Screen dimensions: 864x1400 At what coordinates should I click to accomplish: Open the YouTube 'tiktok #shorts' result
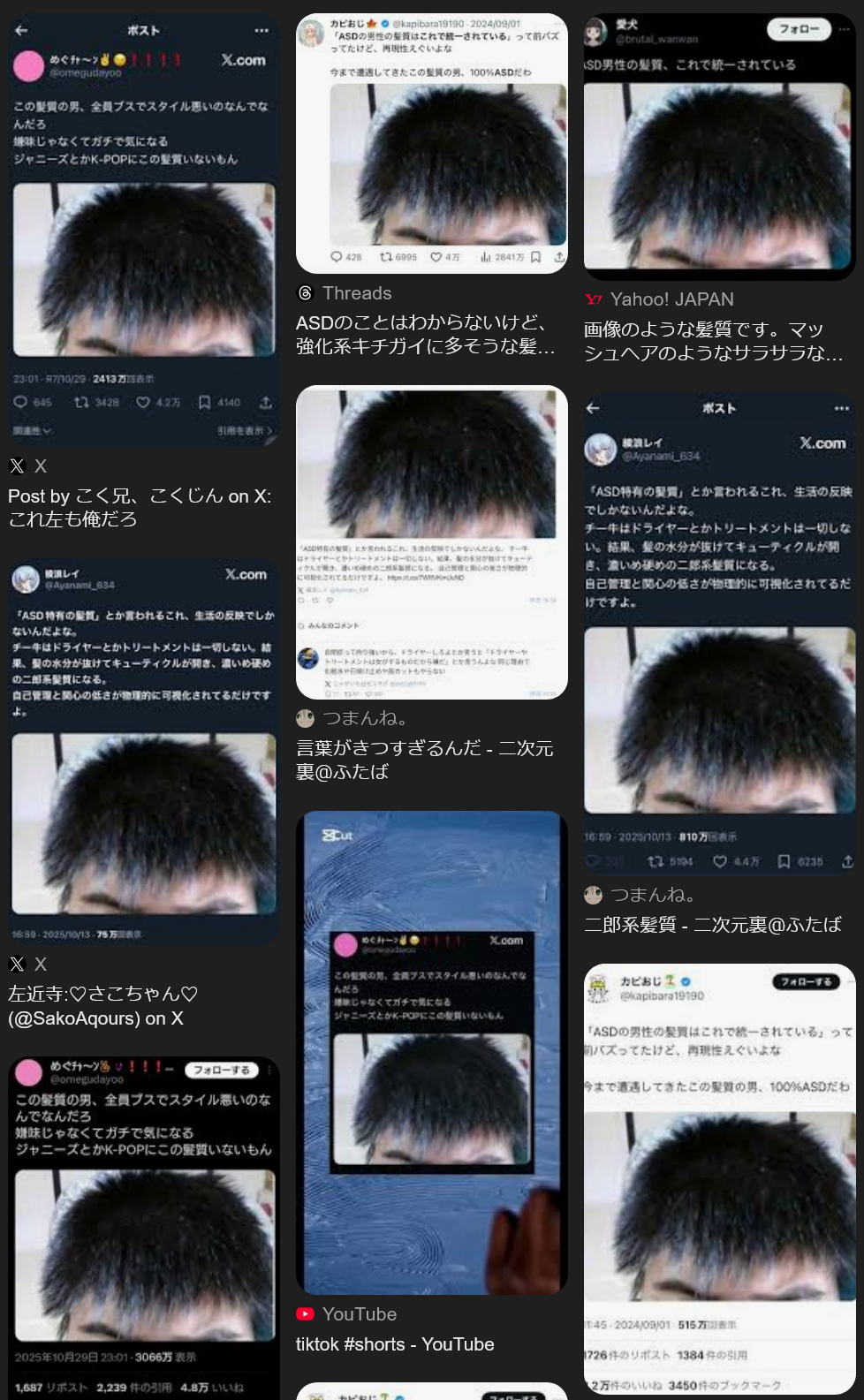[x=395, y=1343]
